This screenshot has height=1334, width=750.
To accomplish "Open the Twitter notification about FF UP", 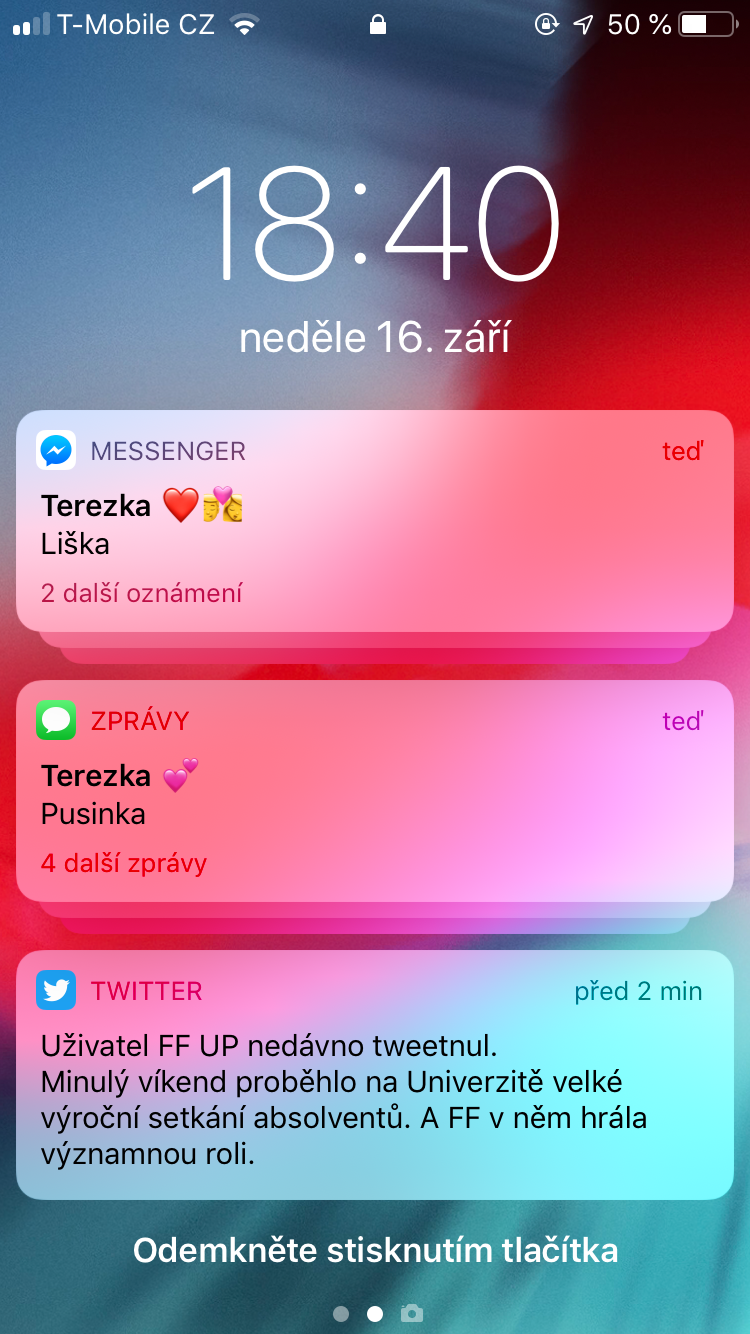I will 375,1076.
